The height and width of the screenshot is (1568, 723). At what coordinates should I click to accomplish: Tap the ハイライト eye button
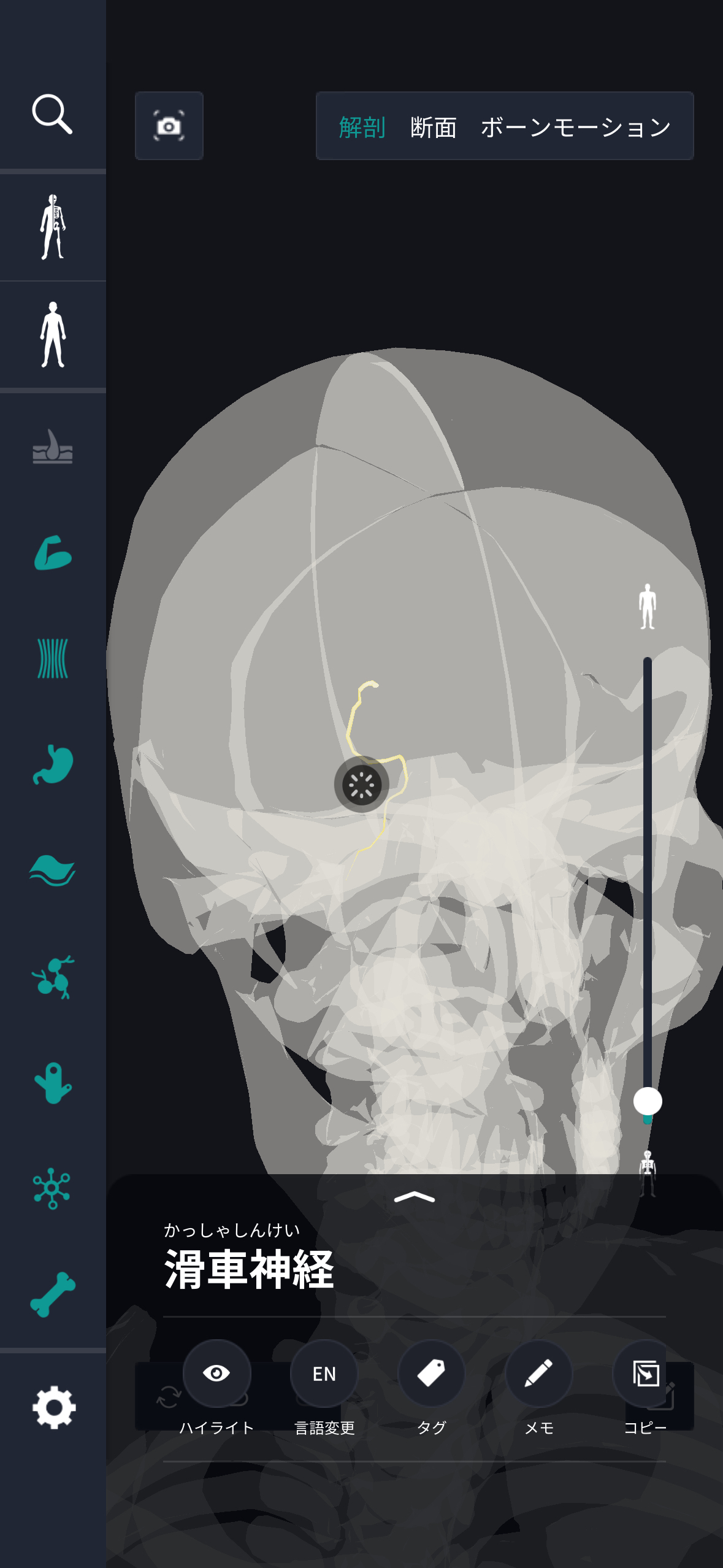tap(216, 1373)
